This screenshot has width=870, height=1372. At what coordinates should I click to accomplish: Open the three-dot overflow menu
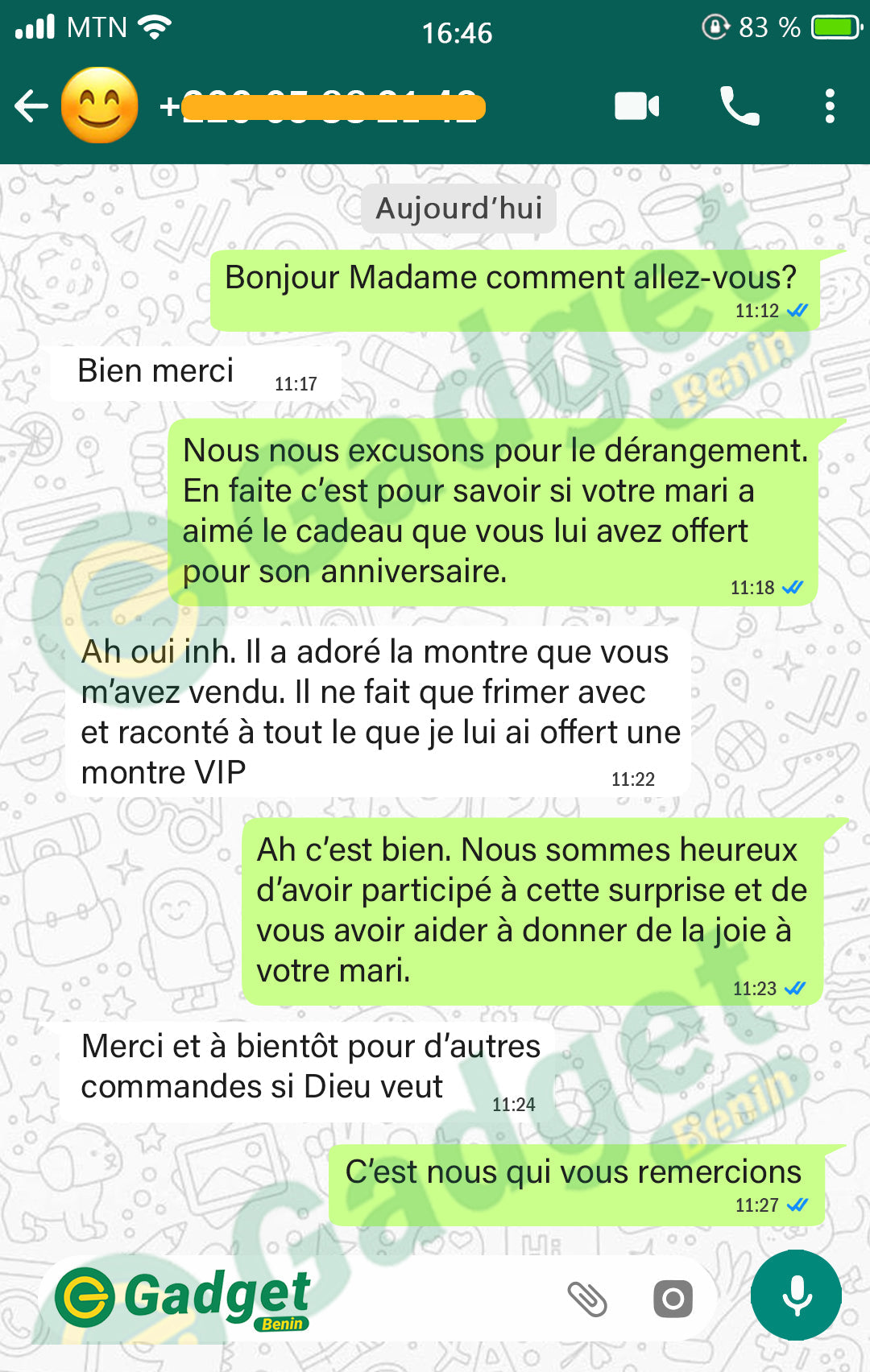point(829,106)
